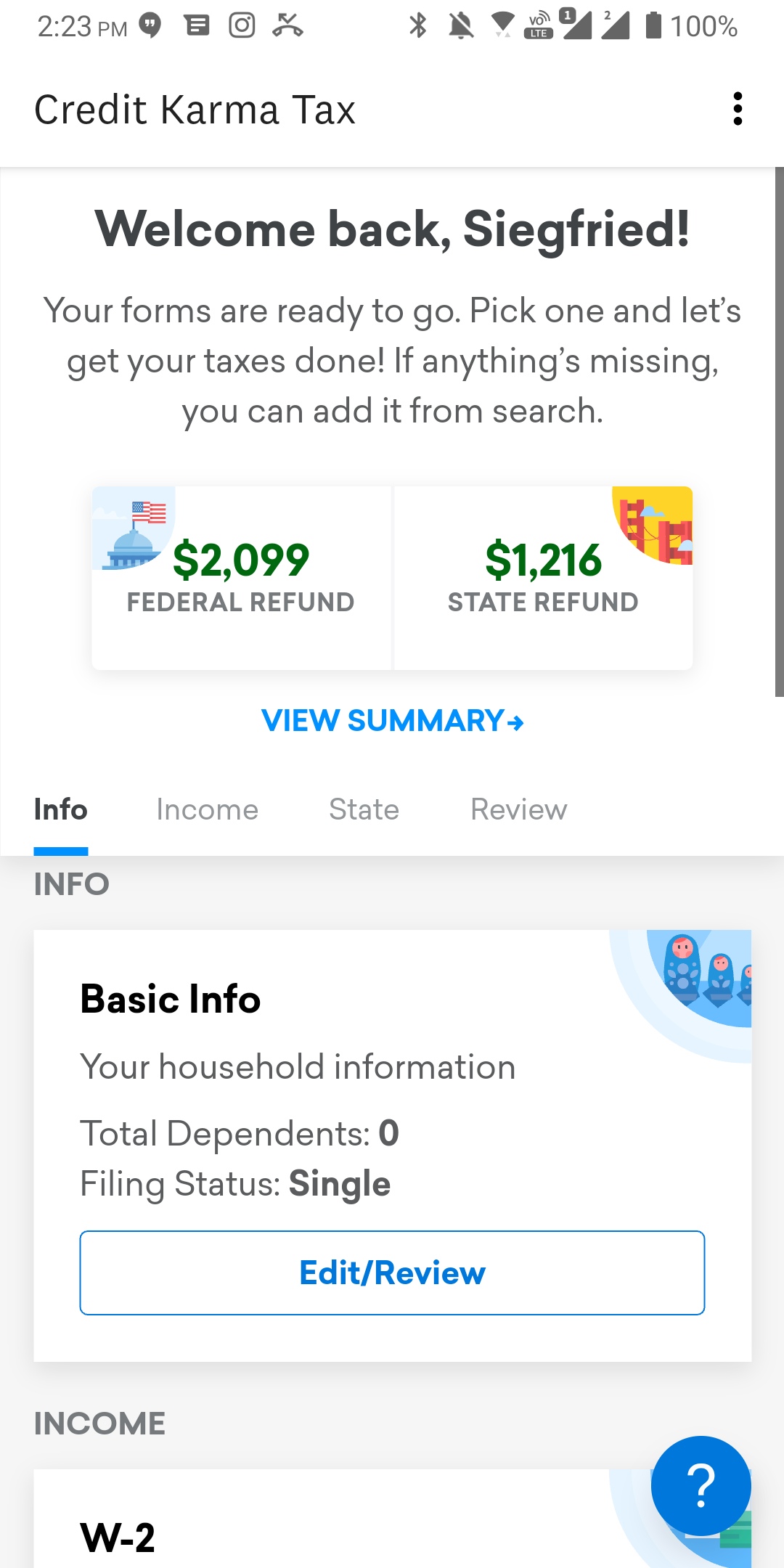Open the state refund card
This screenshot has height=1568, width=784.
[x=543, y=578]
